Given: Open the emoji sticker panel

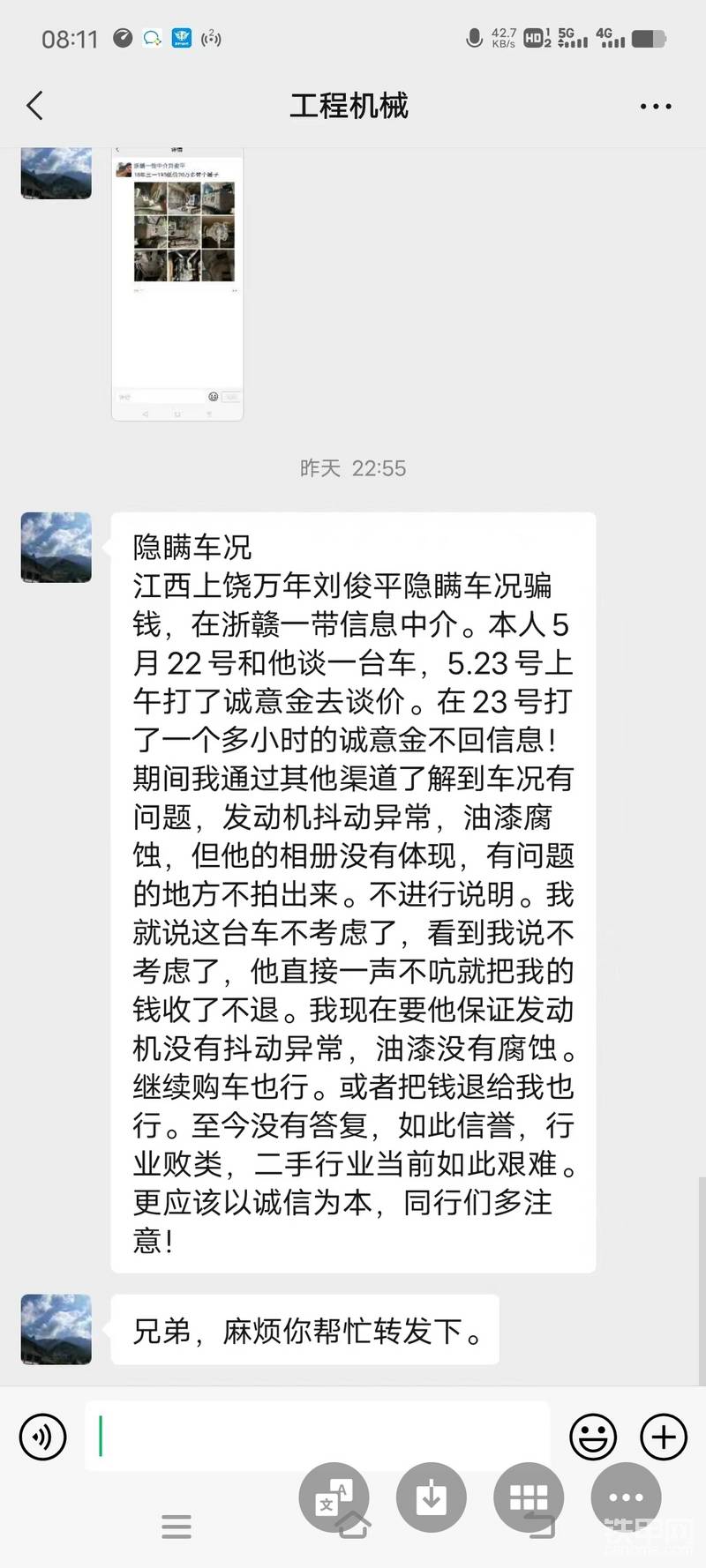Looking at the screenshot, I should [x=592, y=1437].
